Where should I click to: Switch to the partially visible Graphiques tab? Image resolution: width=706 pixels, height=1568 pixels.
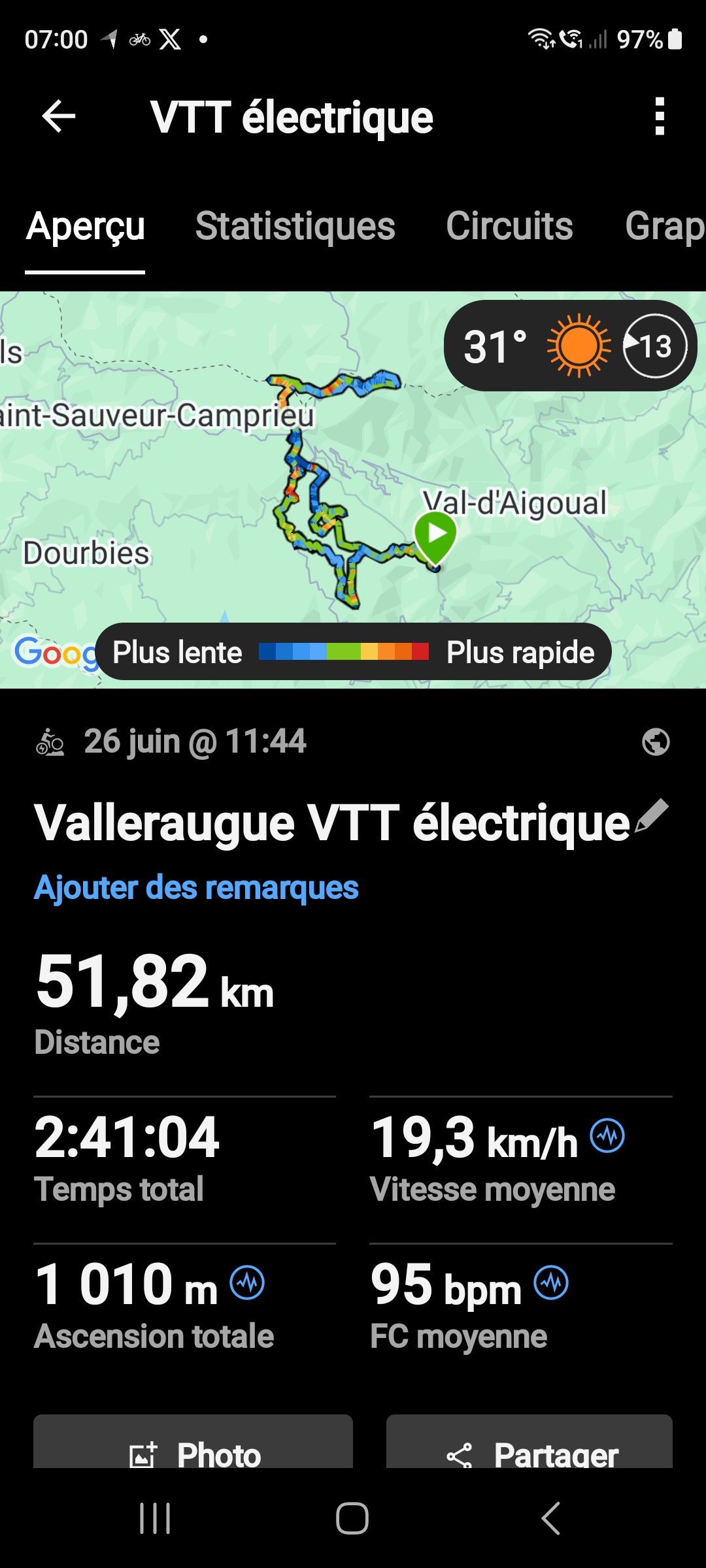point(665,227)
